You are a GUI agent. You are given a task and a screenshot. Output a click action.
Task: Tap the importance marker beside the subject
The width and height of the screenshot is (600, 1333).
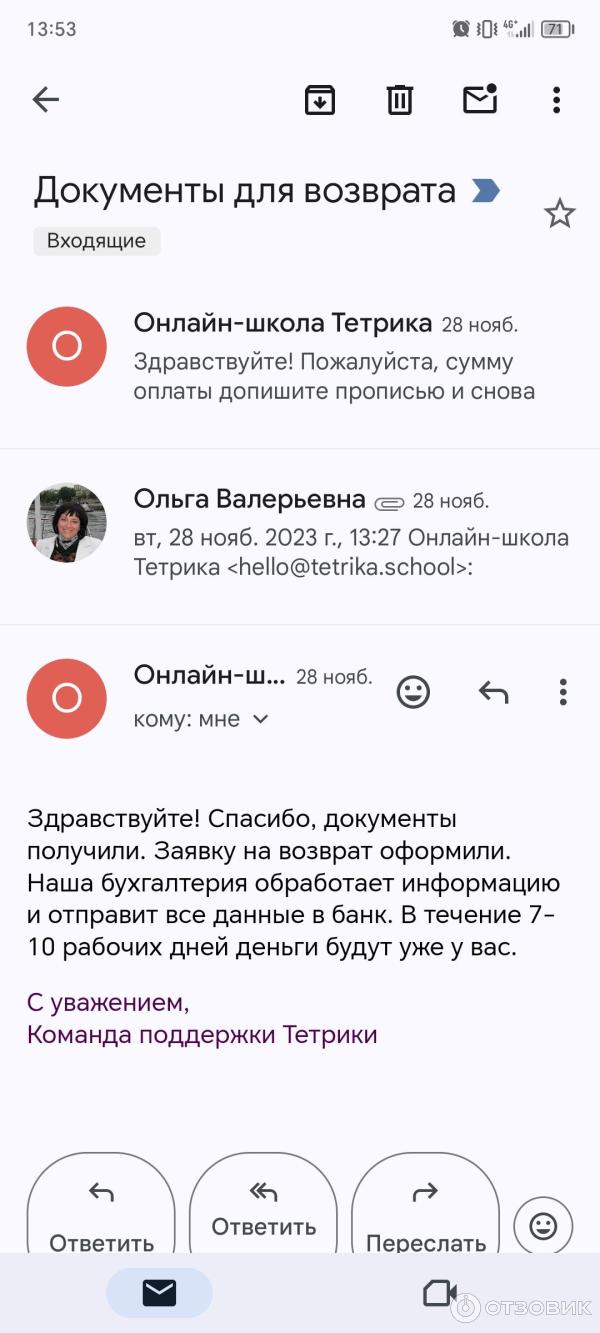click(486, 190)
